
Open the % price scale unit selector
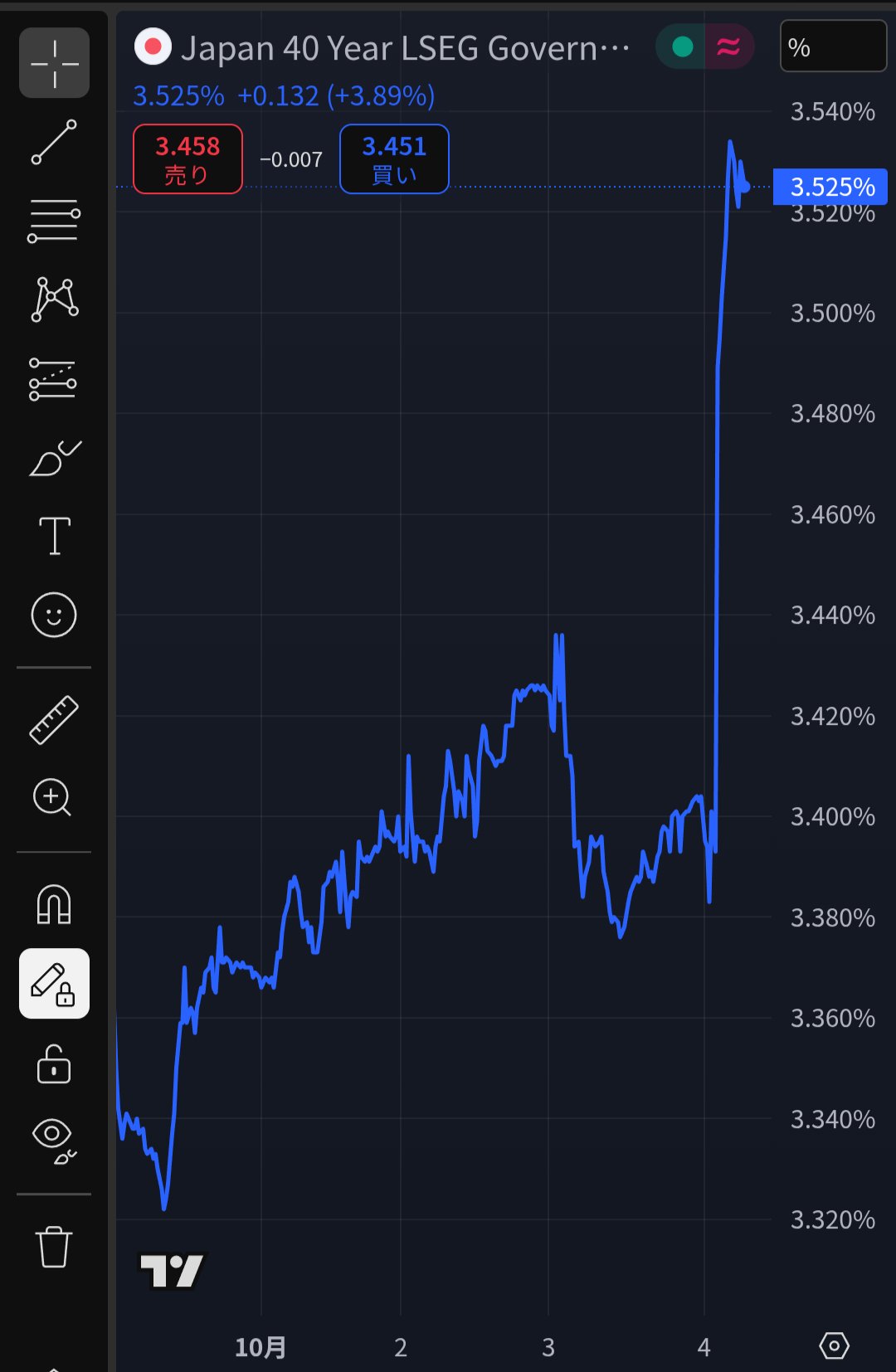(x=832, y=46)
